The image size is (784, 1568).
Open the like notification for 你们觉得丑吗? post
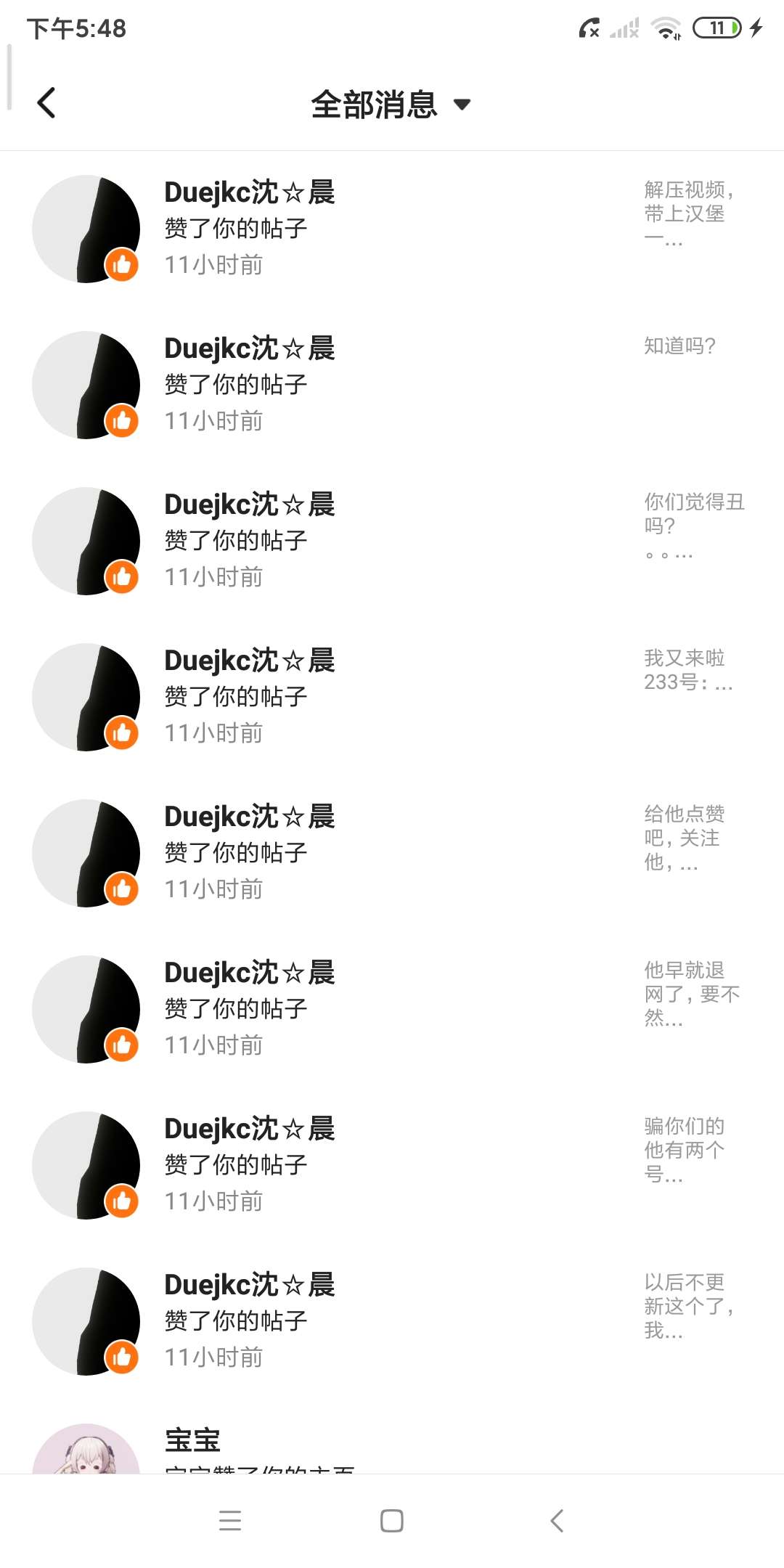392,541
